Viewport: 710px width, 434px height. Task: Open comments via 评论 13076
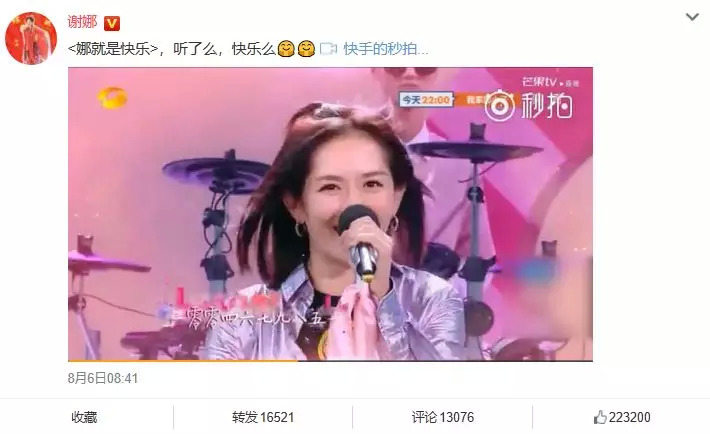pyautogui.click(x=442, y=417)
